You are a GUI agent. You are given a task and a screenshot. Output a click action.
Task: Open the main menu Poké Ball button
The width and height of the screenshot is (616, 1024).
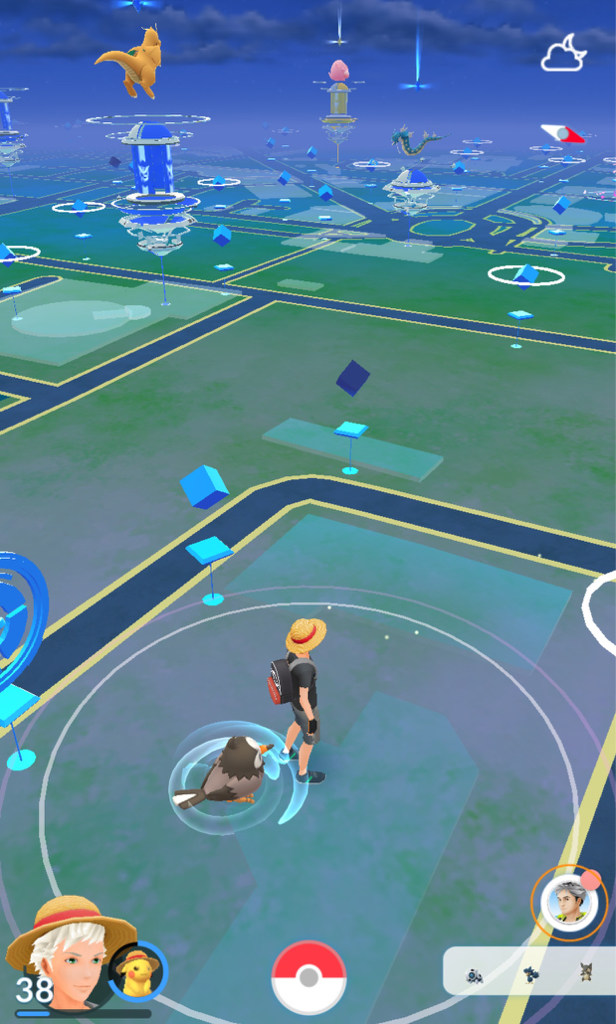point(308,978)
